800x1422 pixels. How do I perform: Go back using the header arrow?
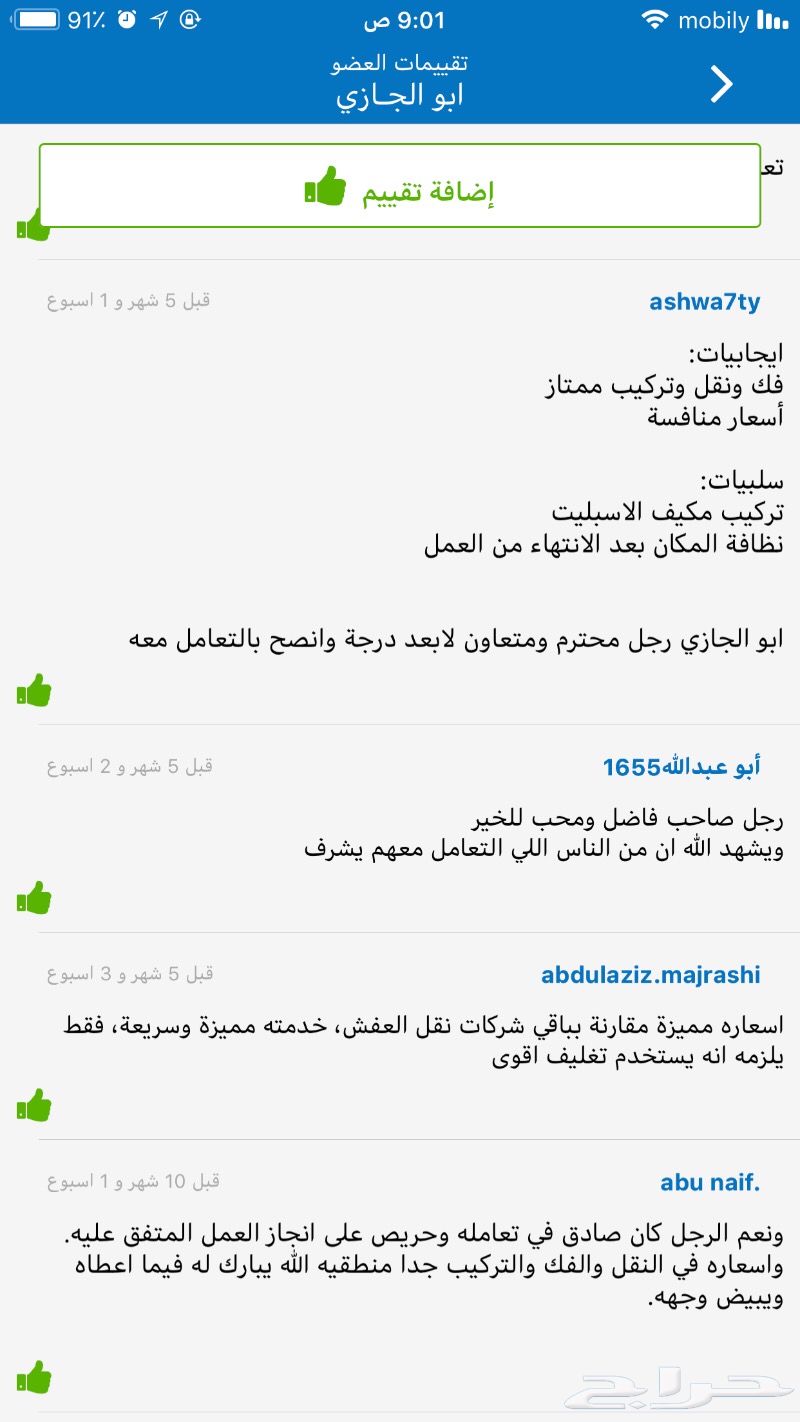click(722, 85)
